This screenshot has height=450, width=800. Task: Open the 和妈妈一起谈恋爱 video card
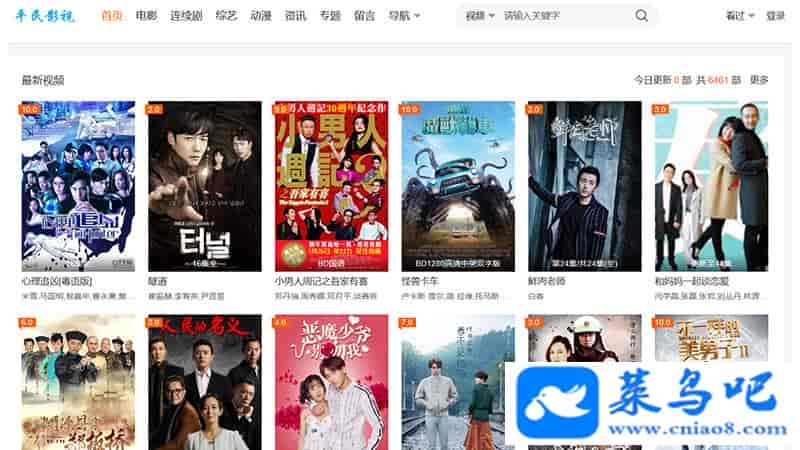click(x=711, y=186)
